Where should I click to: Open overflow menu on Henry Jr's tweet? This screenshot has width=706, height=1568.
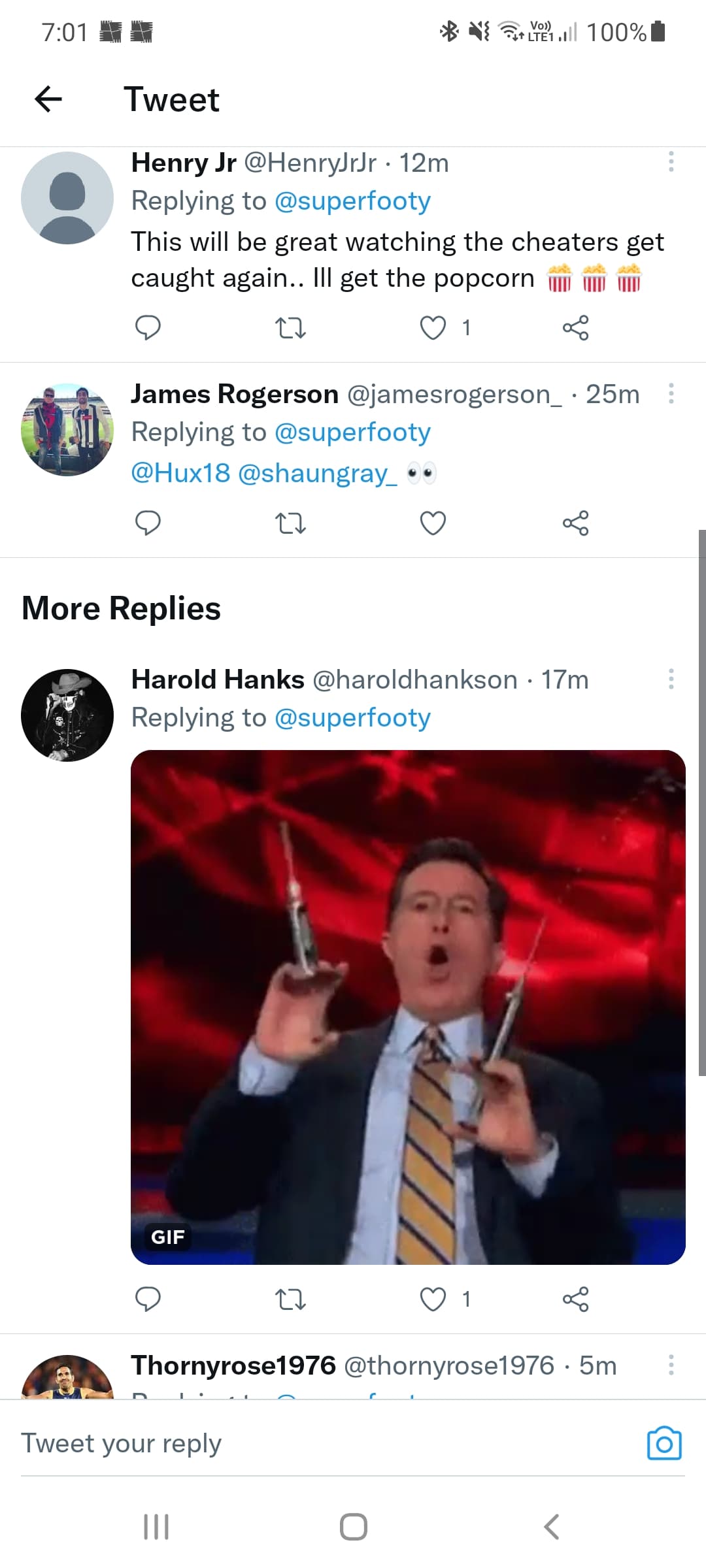pos(671,162)
